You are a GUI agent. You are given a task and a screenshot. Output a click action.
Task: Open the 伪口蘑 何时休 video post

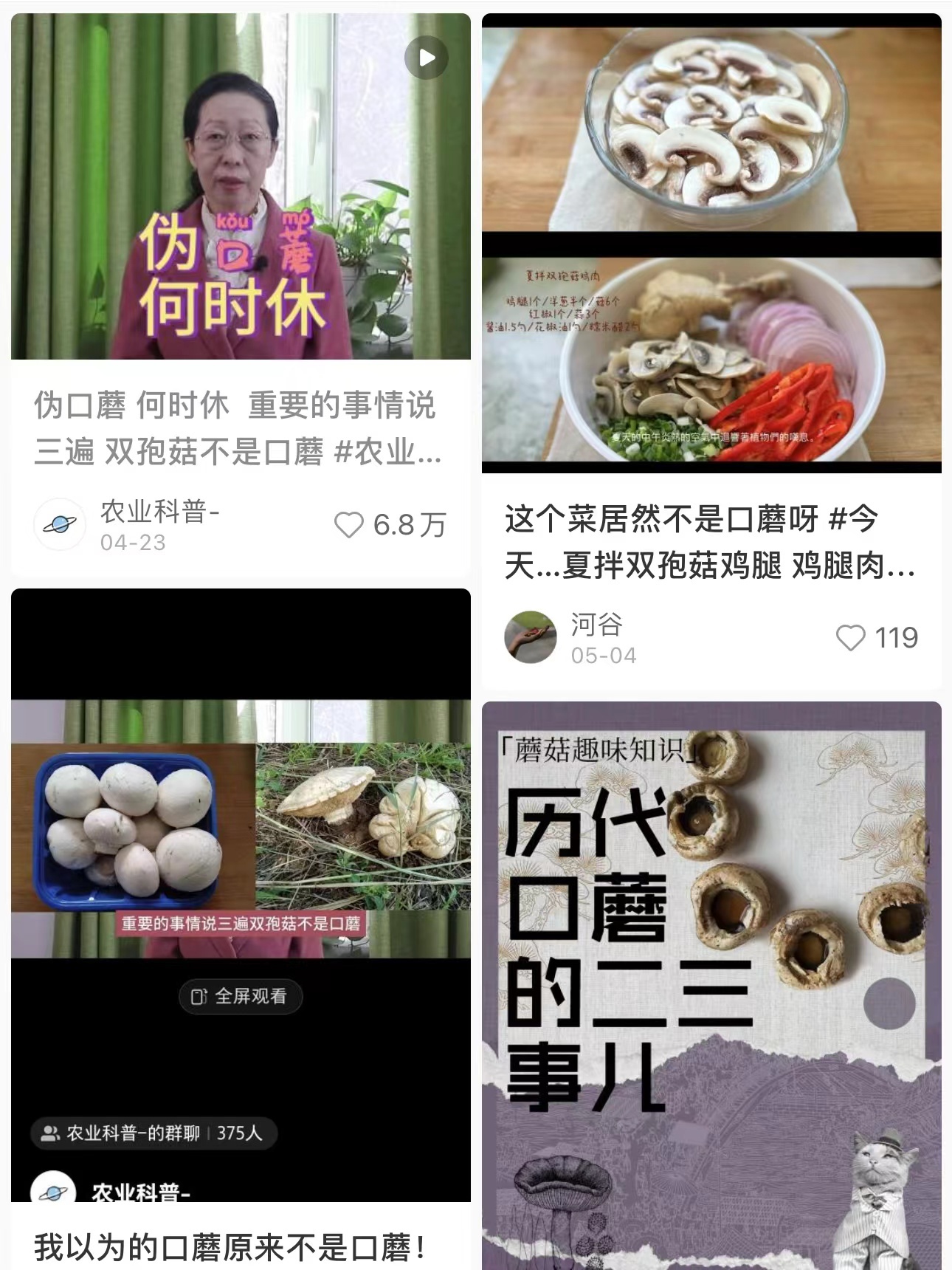(x=240, y=187)
